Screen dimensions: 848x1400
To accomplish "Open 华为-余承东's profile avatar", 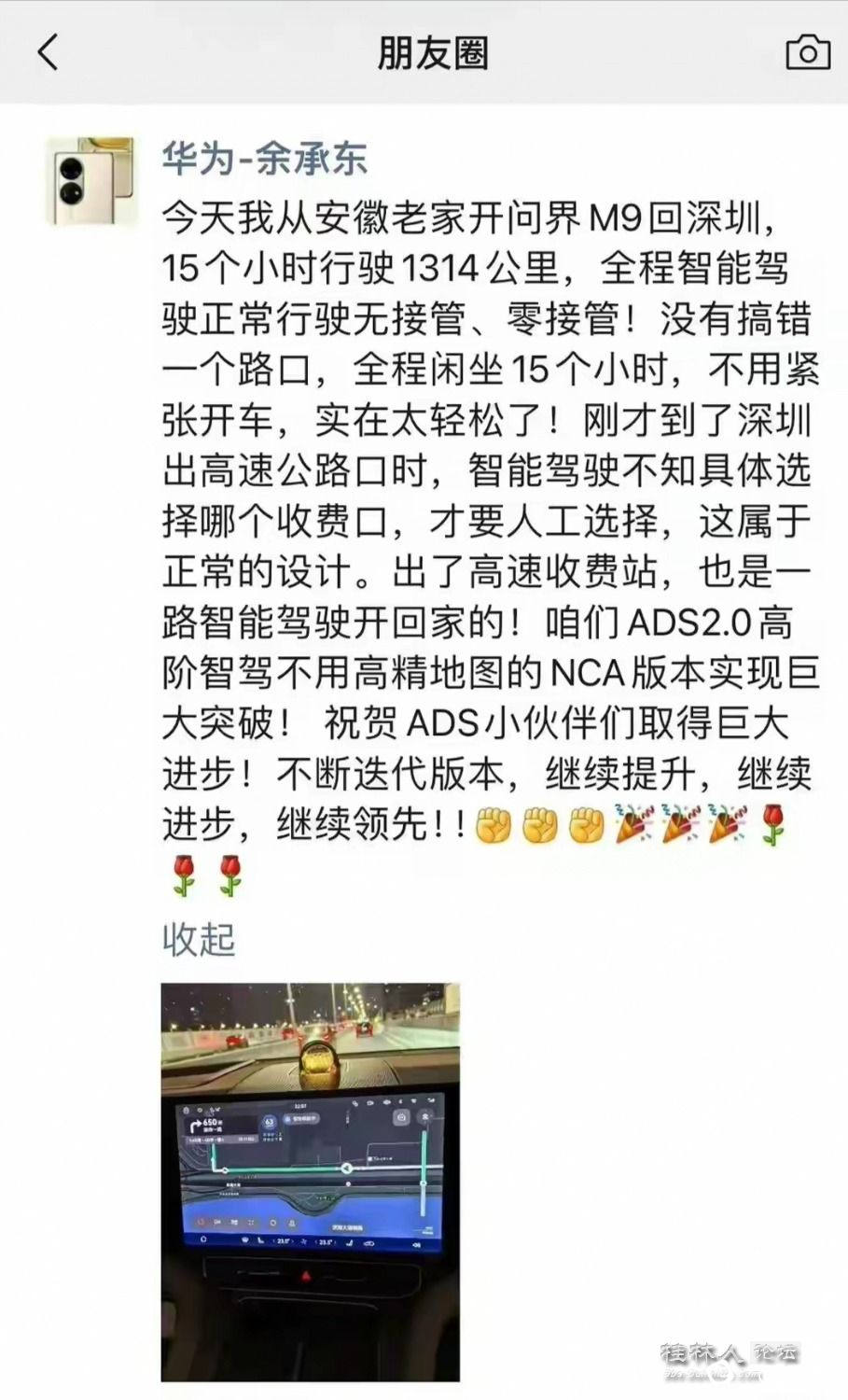I will pos(90,181).
